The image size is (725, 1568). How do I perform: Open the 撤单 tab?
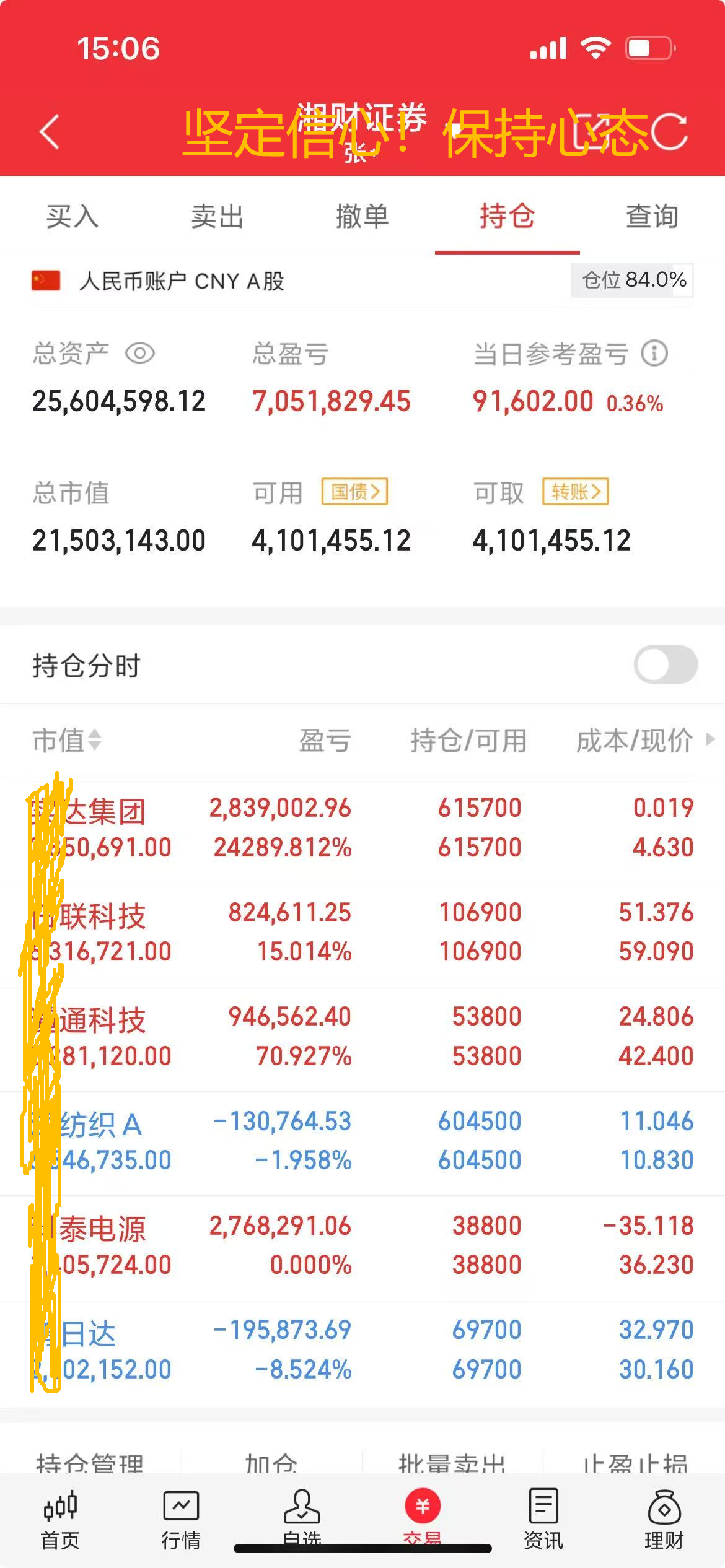[362, 217]
